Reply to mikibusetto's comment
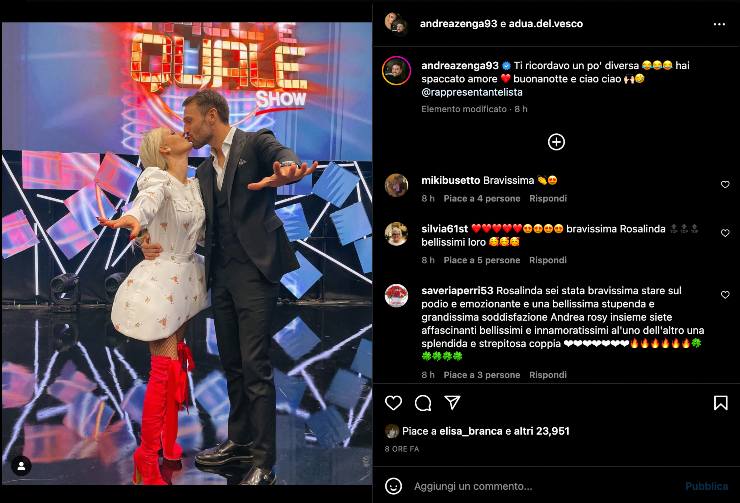This screenshot has width=740, height=503. click(547, 199)
